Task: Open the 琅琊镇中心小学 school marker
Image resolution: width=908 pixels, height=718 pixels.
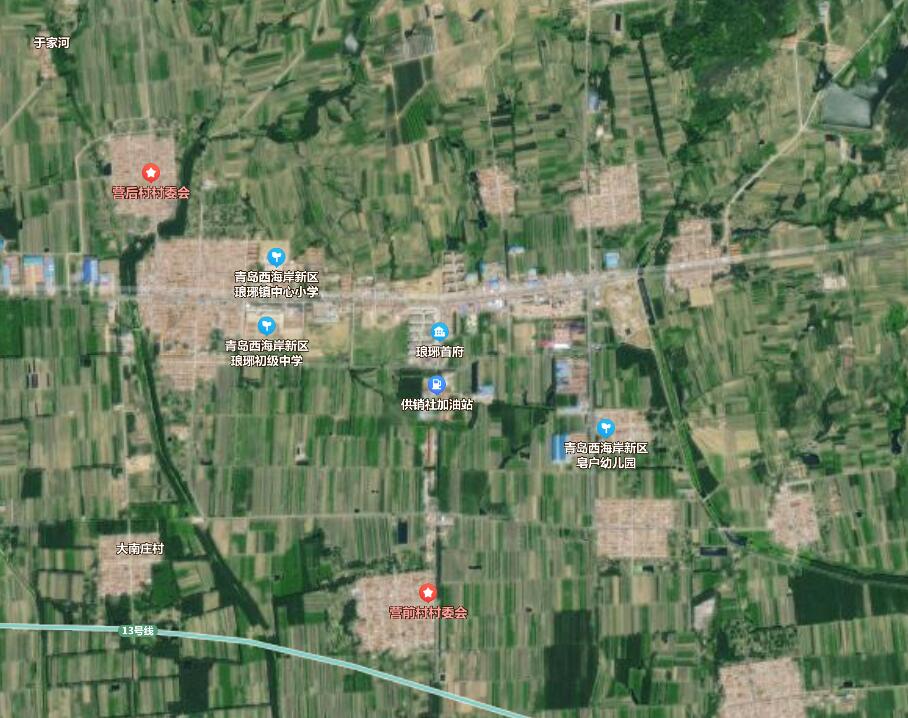Action: click(277, 257)
